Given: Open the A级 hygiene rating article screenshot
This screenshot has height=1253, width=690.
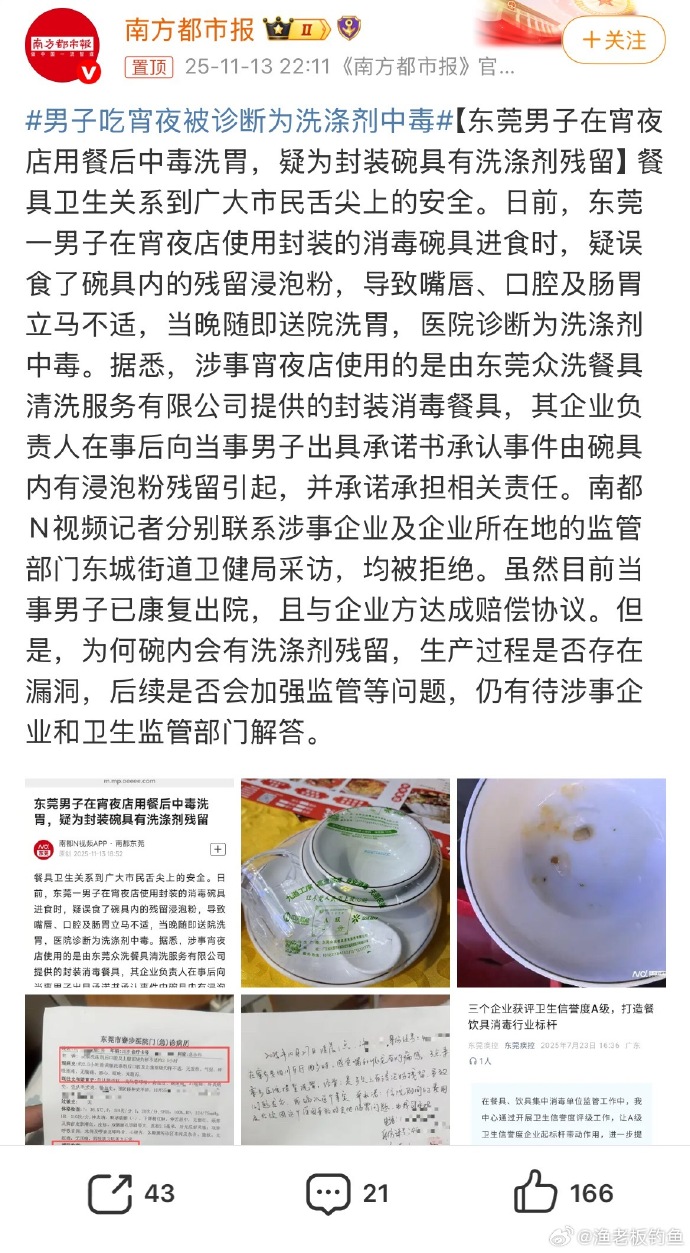Looking at the screenshot, I should (x=561, y=1068).
